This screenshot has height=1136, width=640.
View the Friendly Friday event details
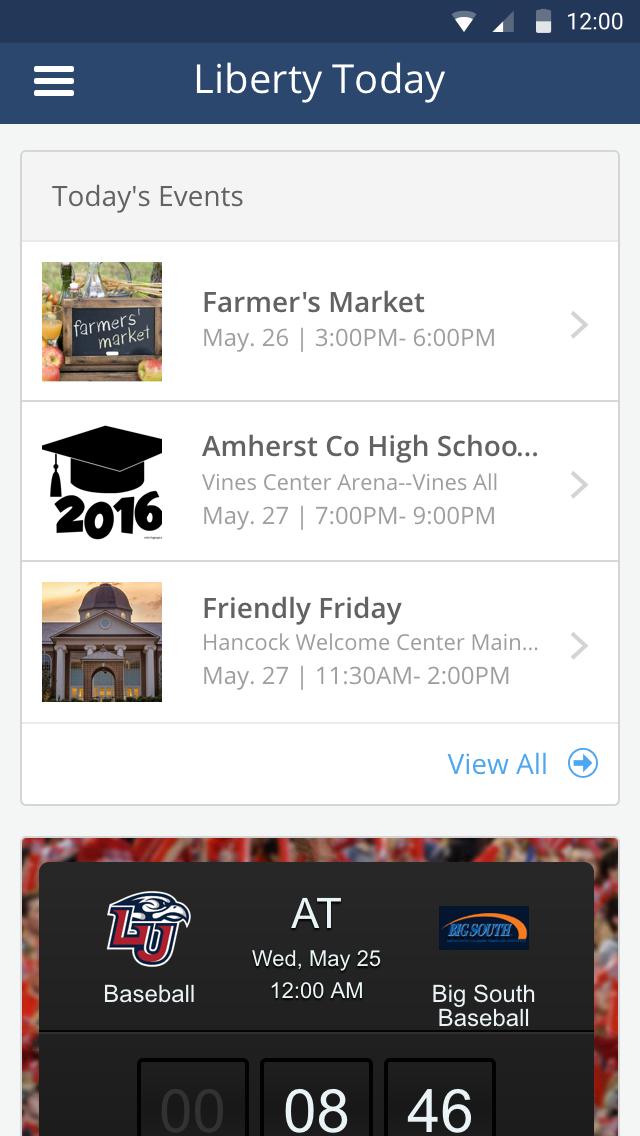click(320, 641)
